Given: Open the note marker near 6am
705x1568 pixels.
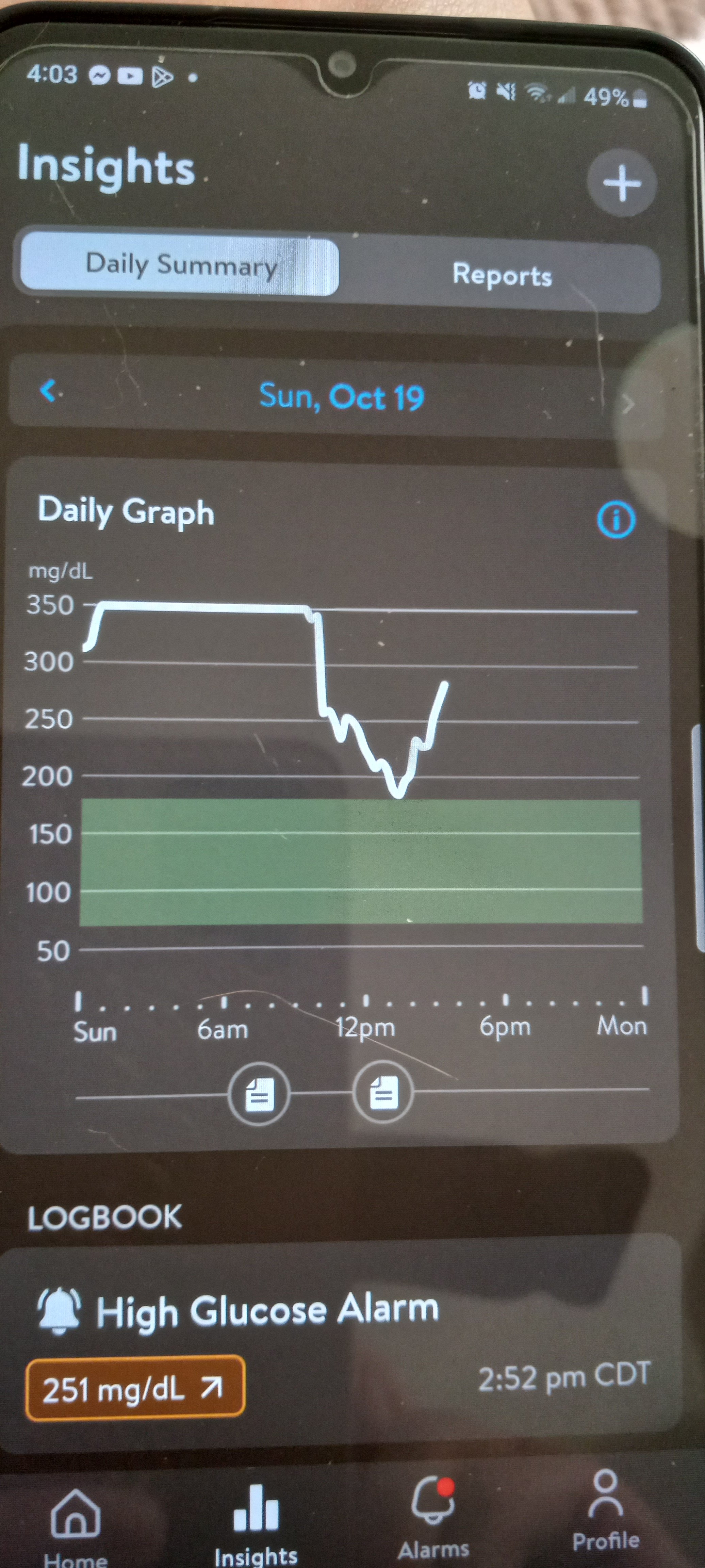Looking at the screenshot, I should 259,1094.
